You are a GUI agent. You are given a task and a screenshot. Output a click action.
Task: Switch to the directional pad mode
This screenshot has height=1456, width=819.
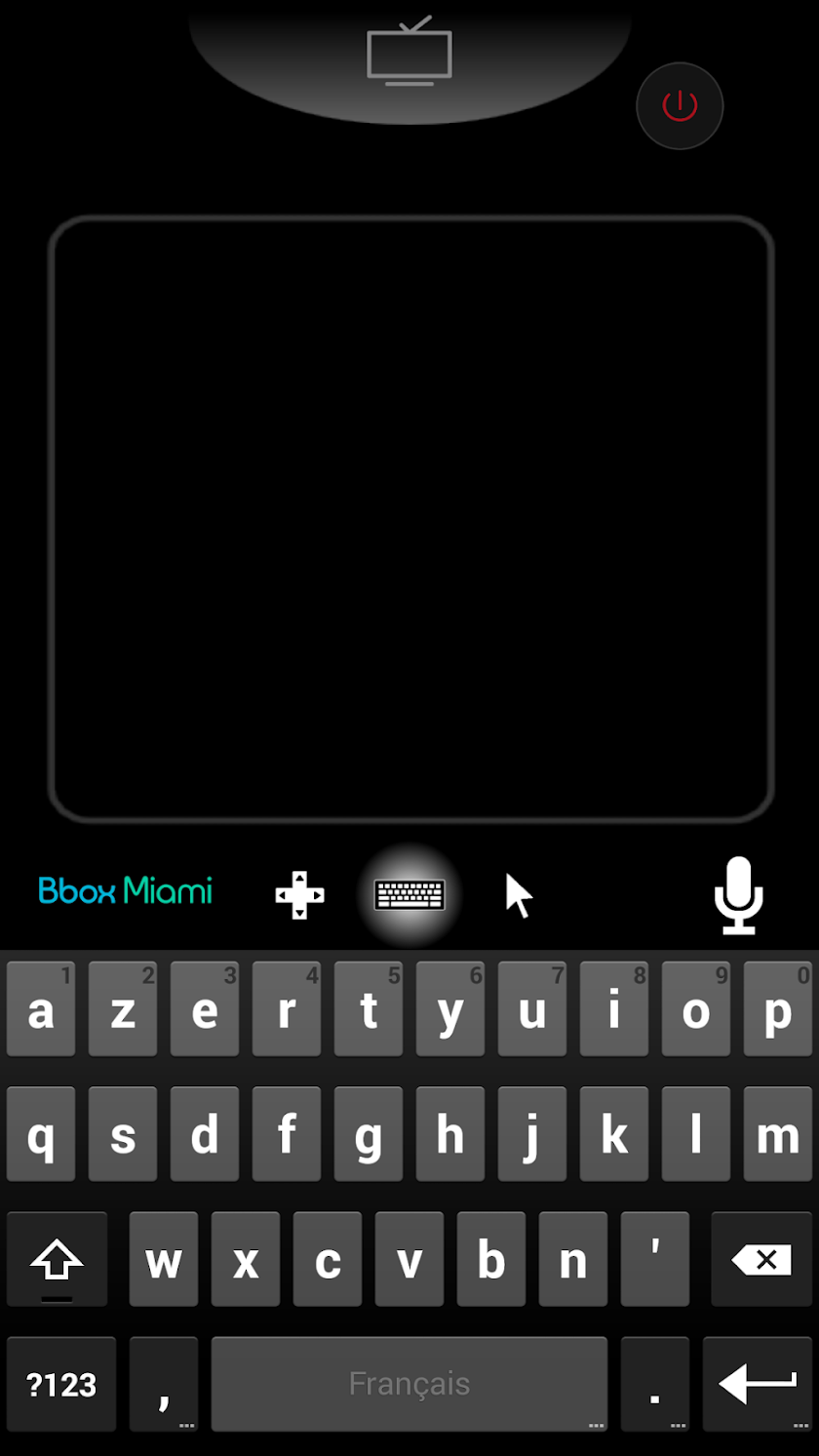point(299,894)
